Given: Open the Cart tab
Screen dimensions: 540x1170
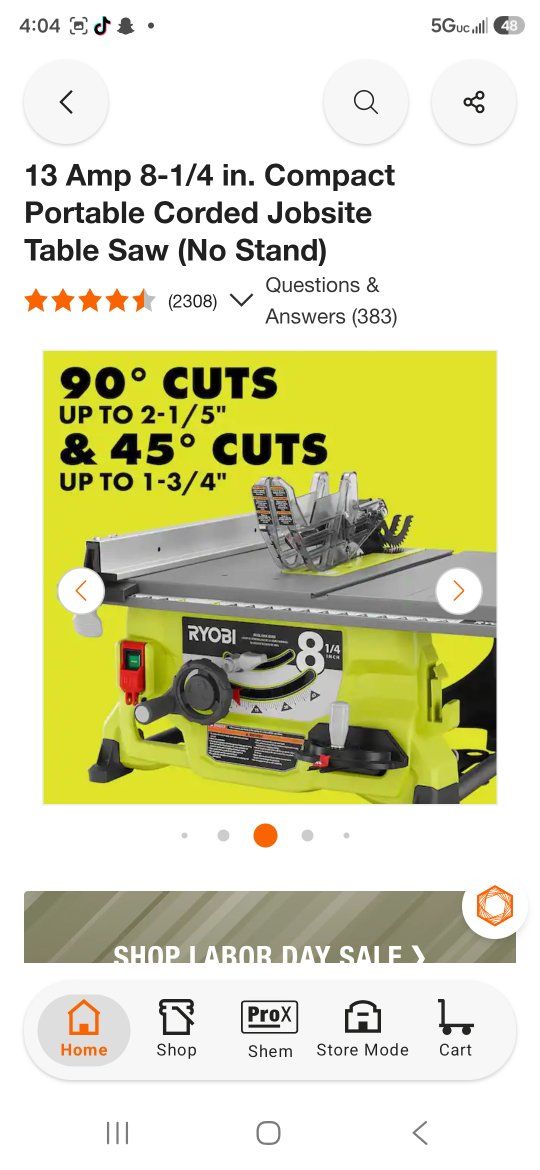Looking at the screenshot, I should point(455,1030).
